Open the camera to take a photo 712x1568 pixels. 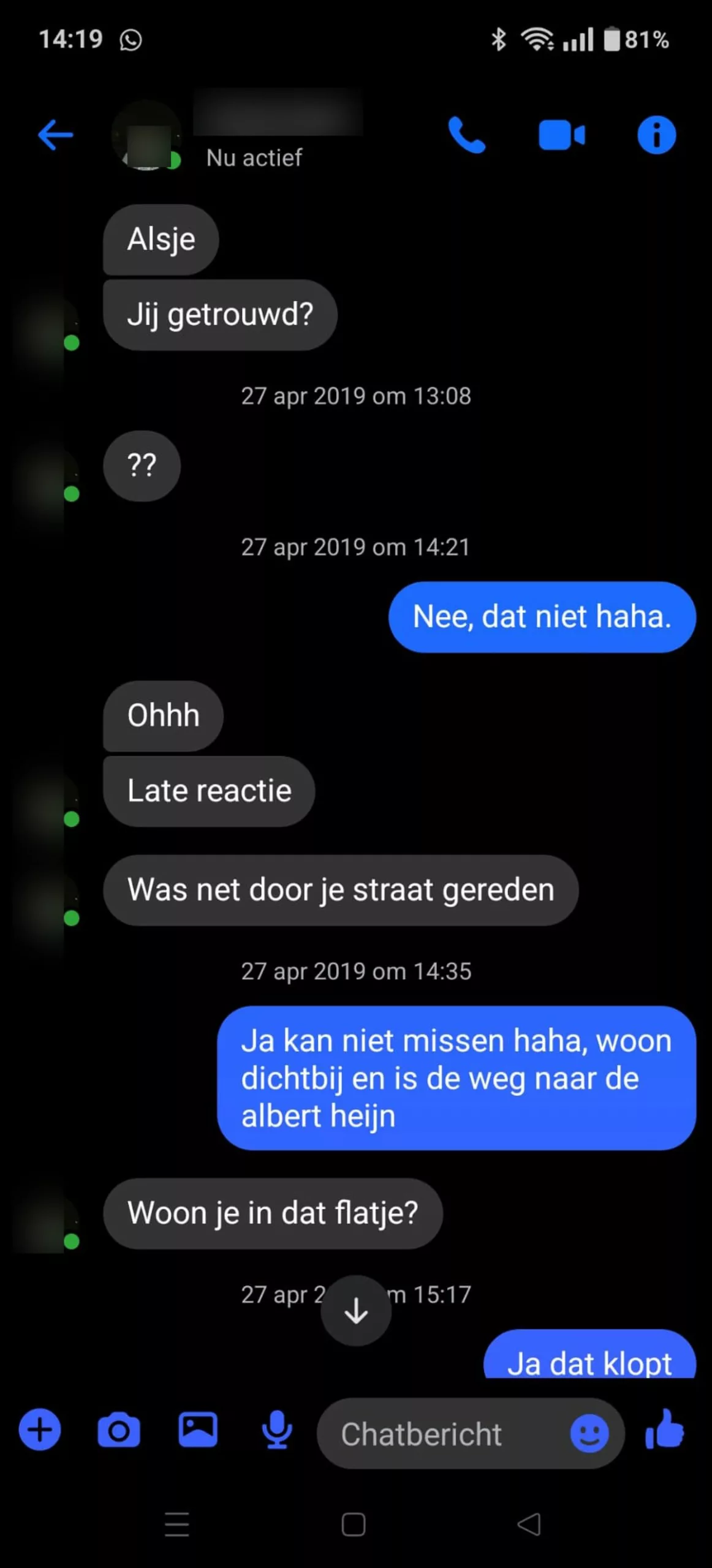(x=119, y=1430)
